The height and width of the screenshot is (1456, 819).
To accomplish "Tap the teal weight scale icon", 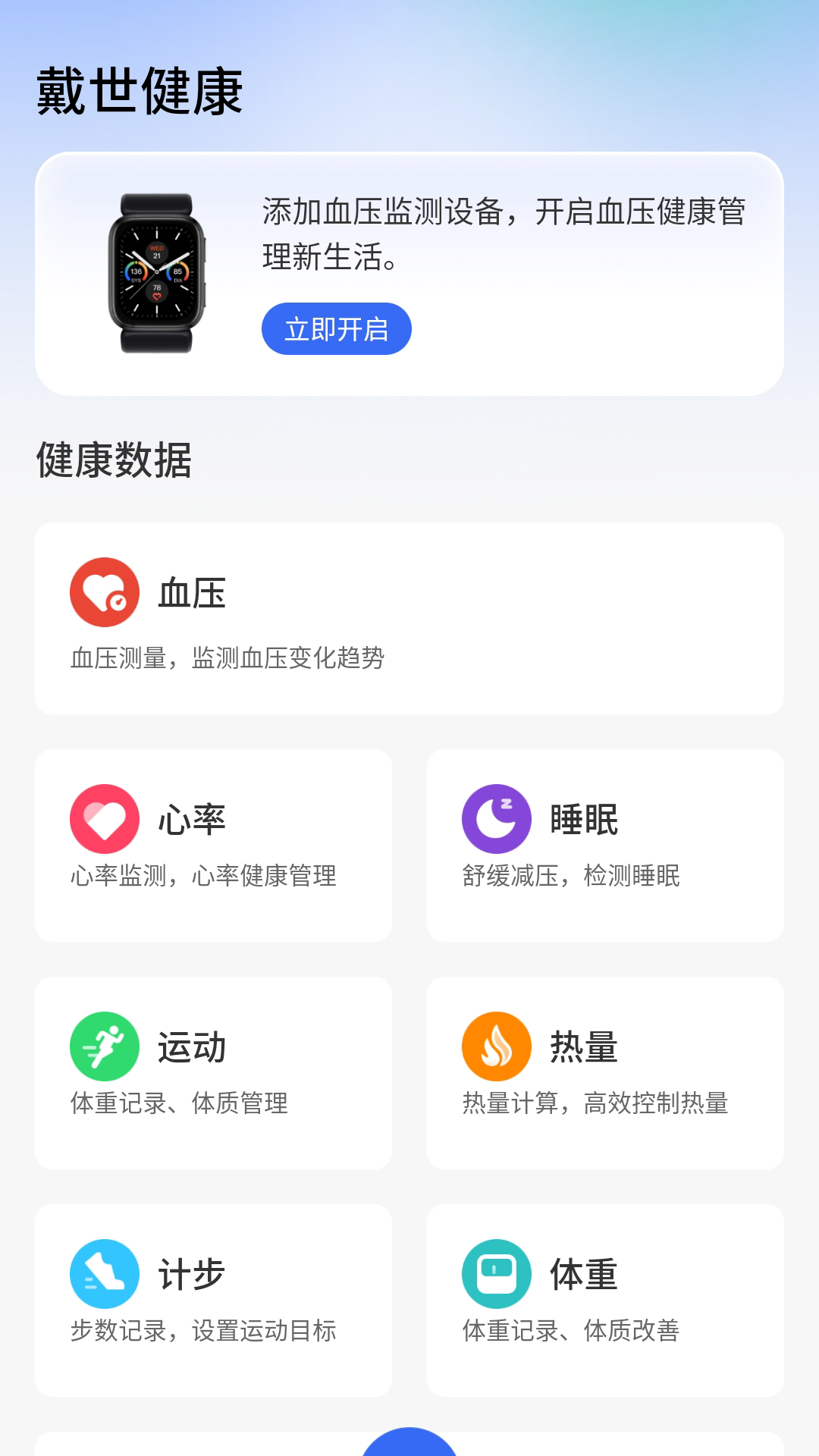I will pos(497,1274).
